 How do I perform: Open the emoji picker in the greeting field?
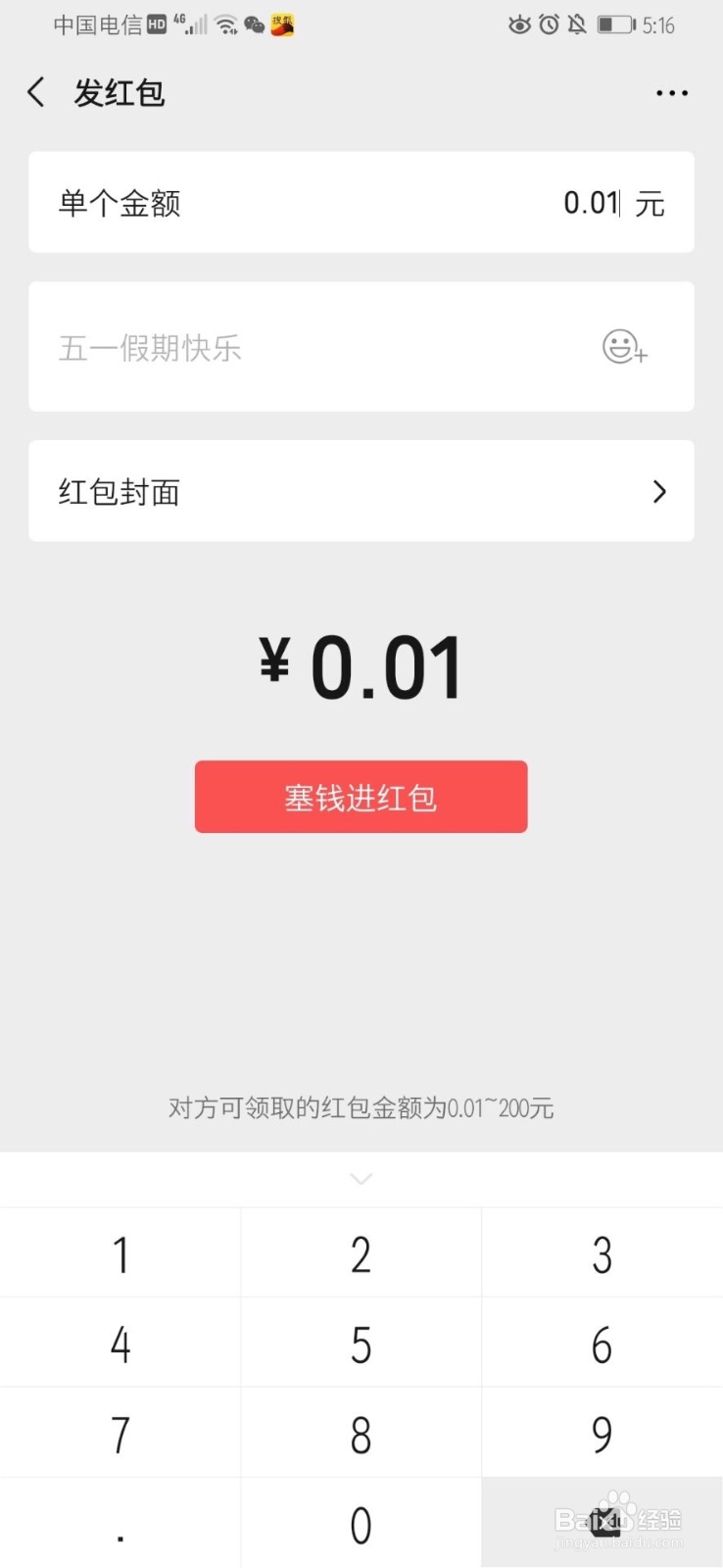coord(623,348)
